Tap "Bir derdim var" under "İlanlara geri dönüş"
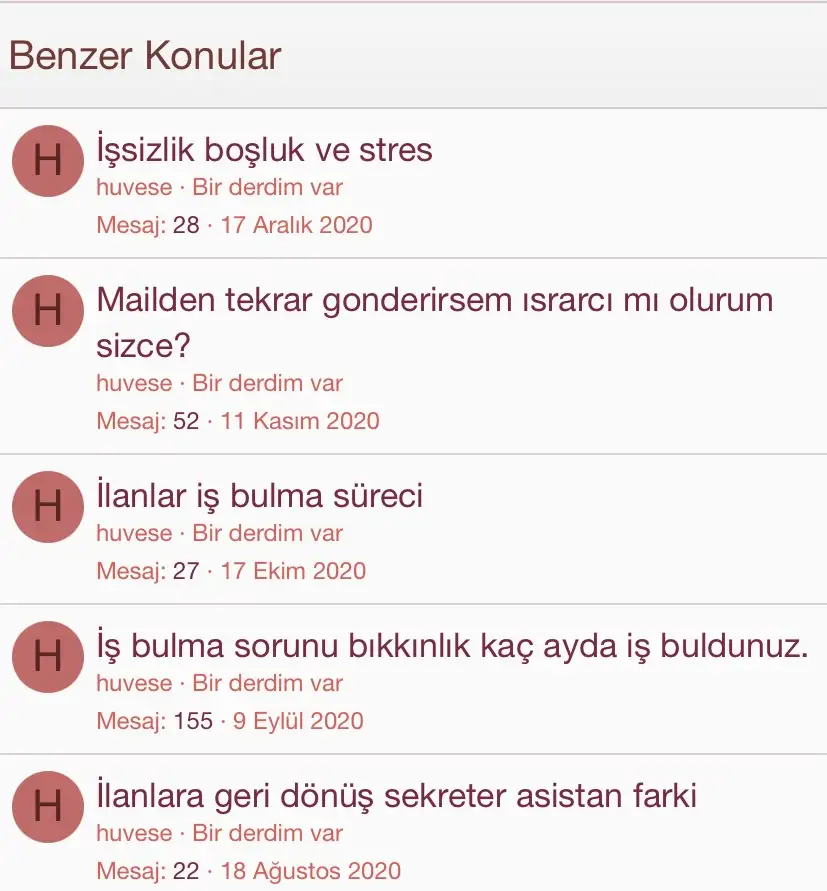Image resolution: width=827 pixels, height=891 pixels. click(267, 833)
